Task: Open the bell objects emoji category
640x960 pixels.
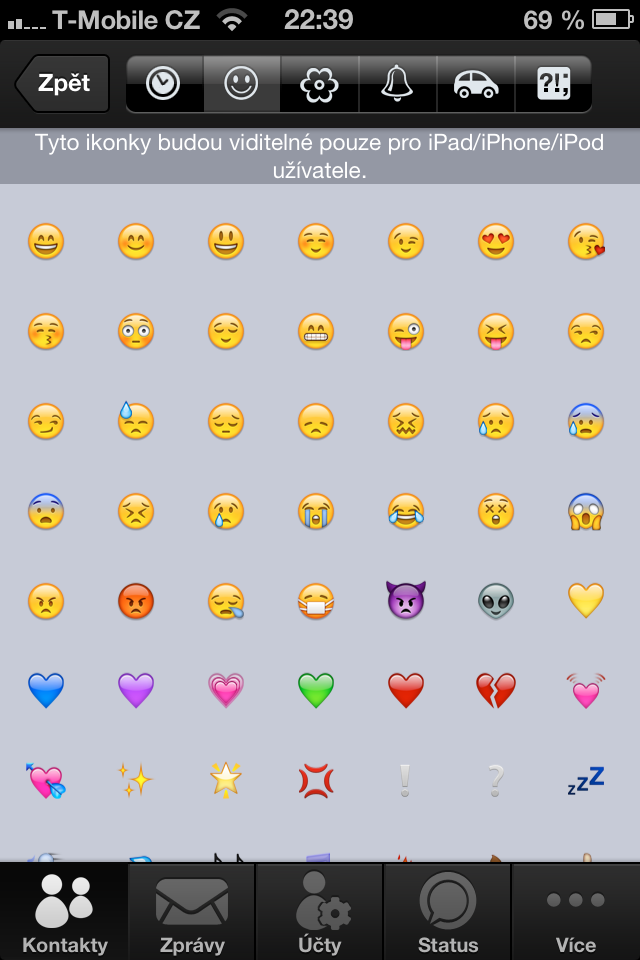Action: pos(397,84)
